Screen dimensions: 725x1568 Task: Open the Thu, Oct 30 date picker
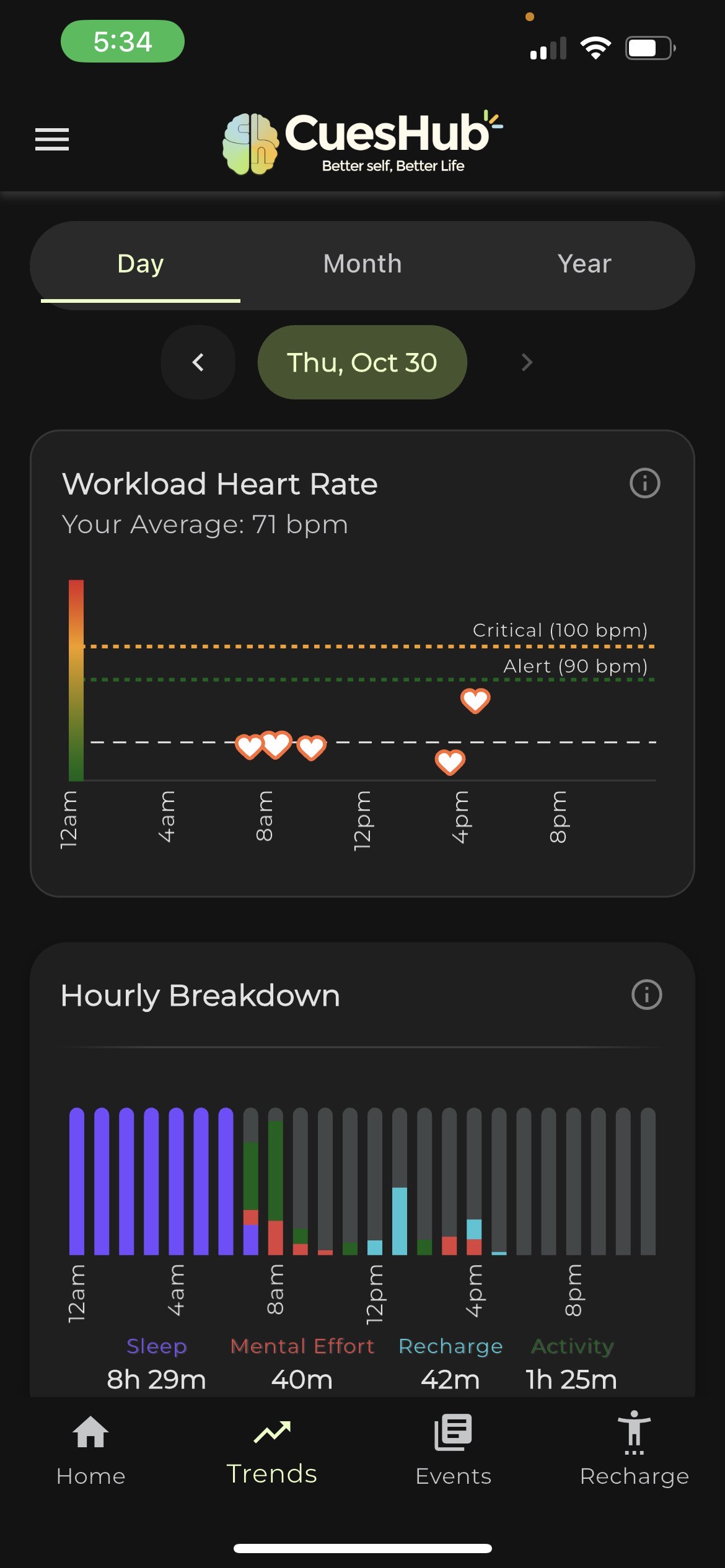click(x=362, y=362)
